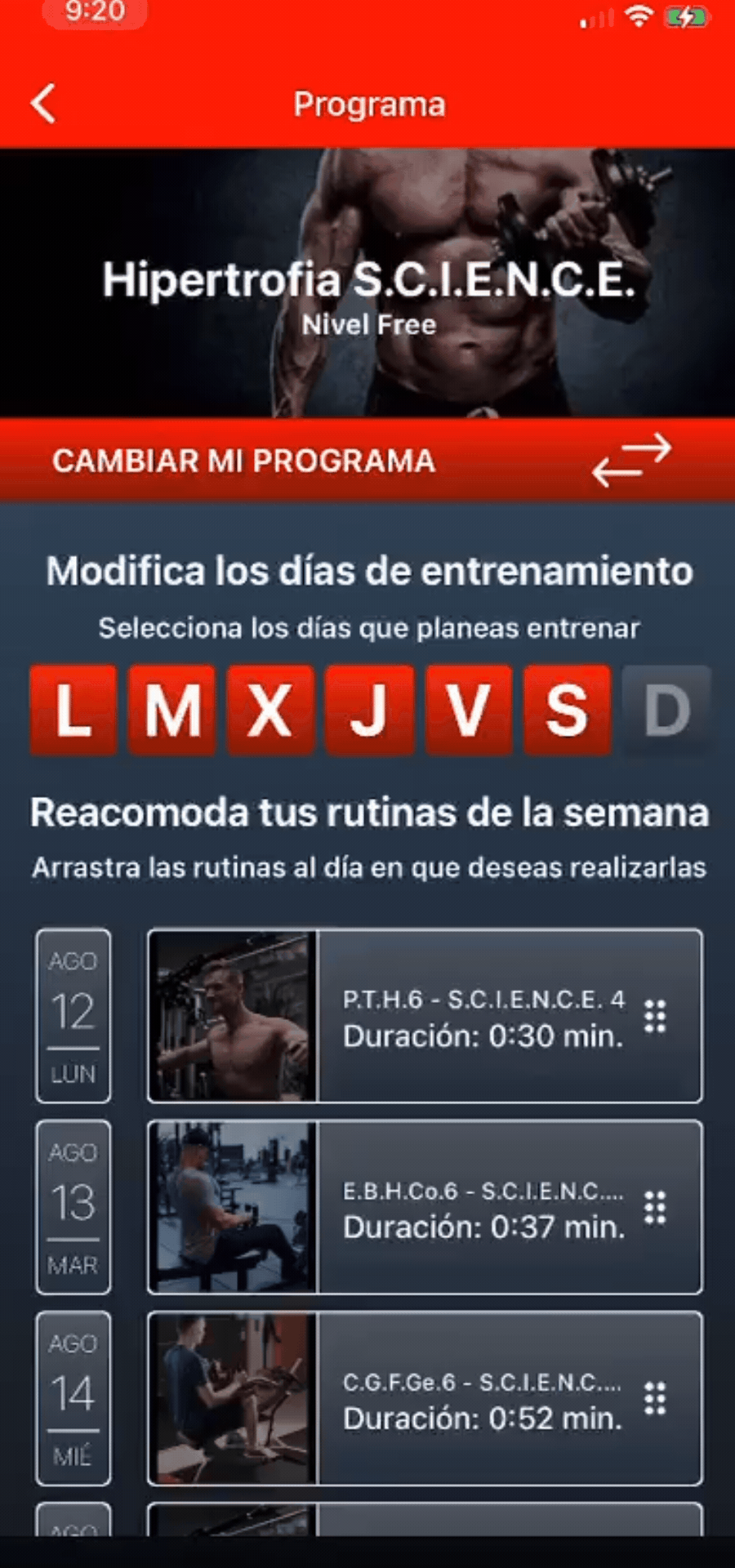Image resolution: width=735 pixels, height=1568 pixels.
Task: Toggle Thursday (J) training day
Action: click(x=369, y=710)
